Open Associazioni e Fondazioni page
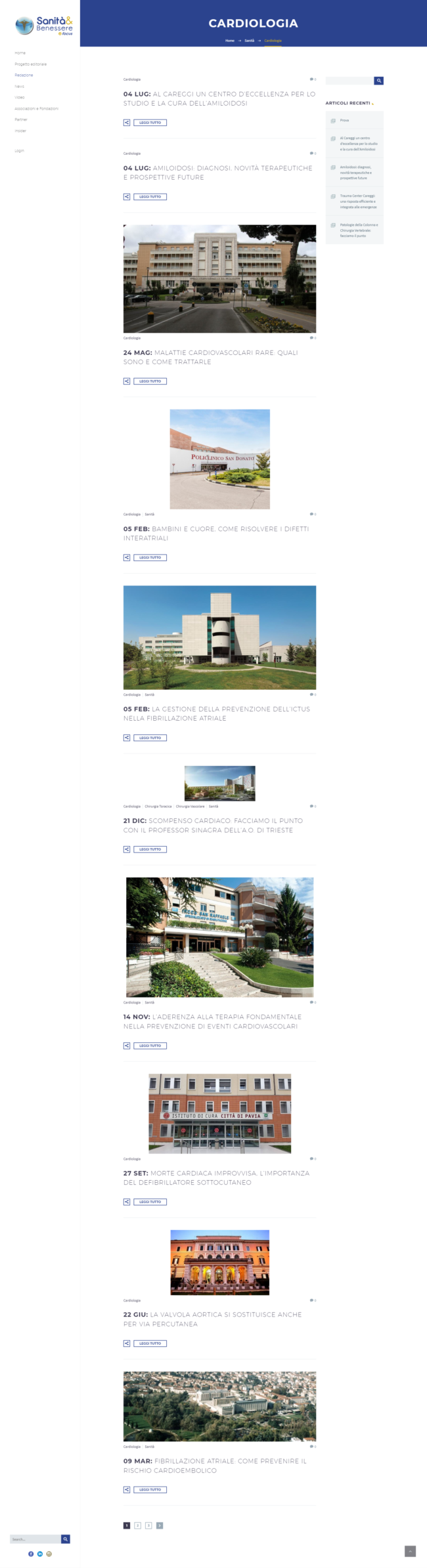Screen dimensions: 427x1568 (x=36, y=108)
